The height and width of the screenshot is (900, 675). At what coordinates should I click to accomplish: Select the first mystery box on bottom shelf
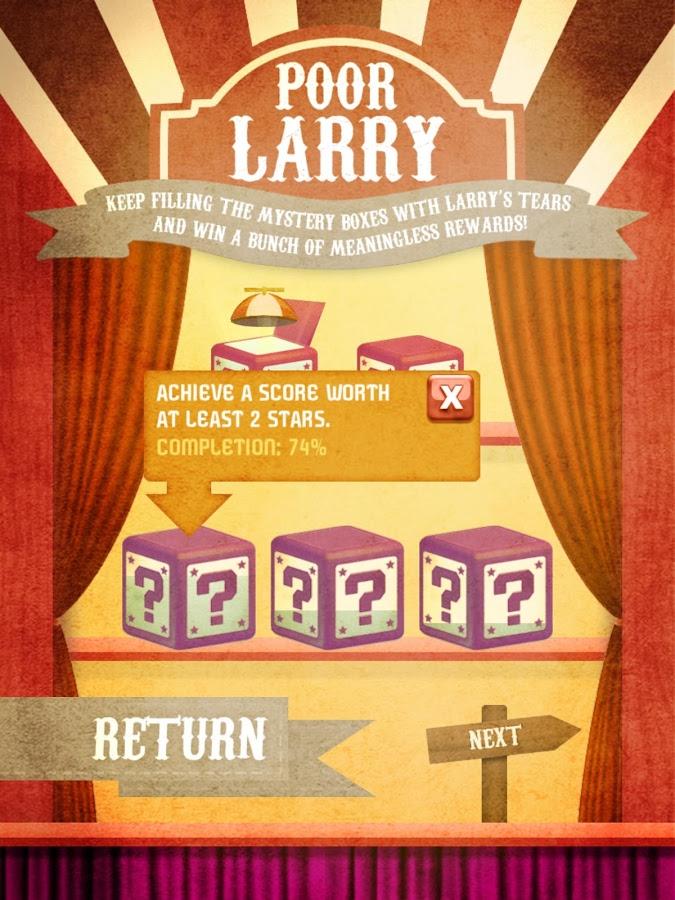188,590
